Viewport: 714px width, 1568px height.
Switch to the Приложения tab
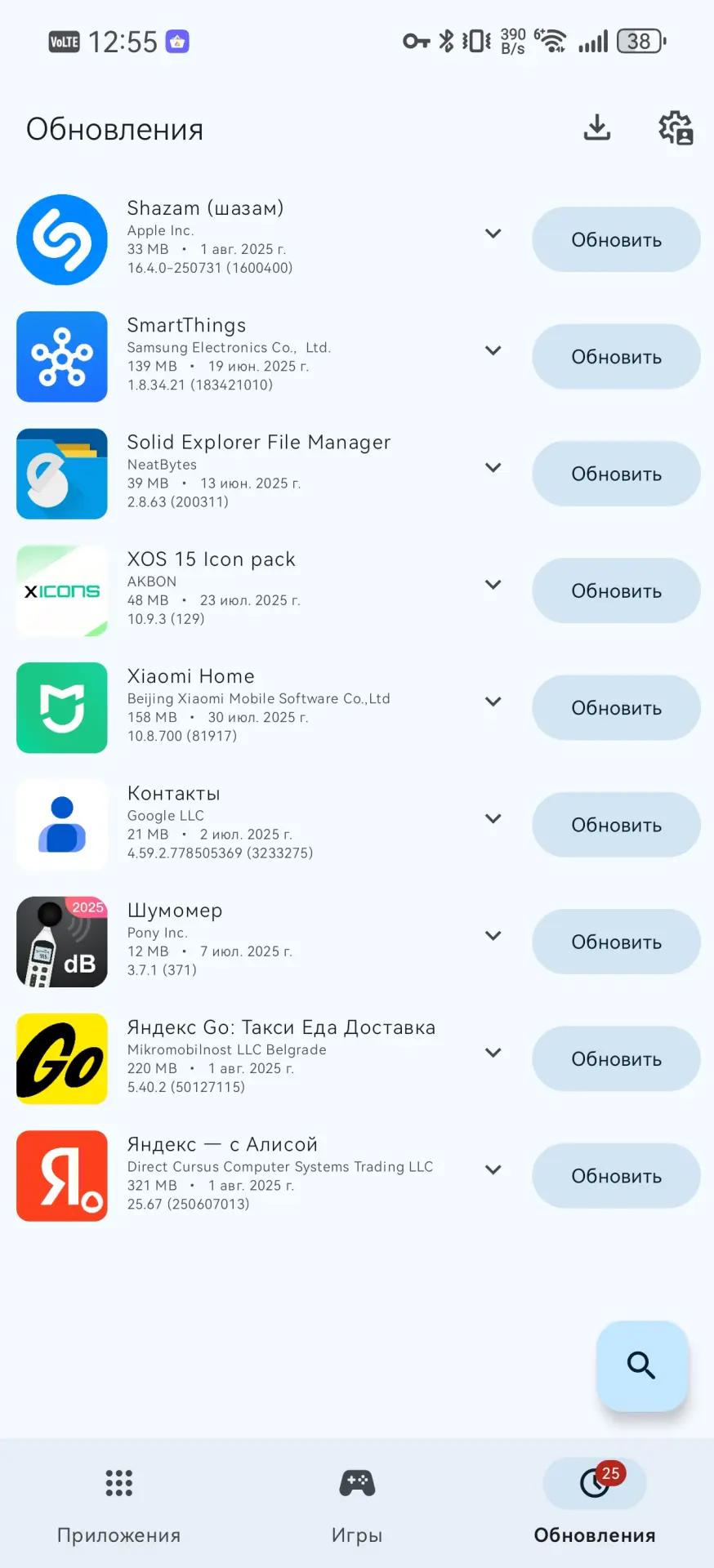[119, 1503]
